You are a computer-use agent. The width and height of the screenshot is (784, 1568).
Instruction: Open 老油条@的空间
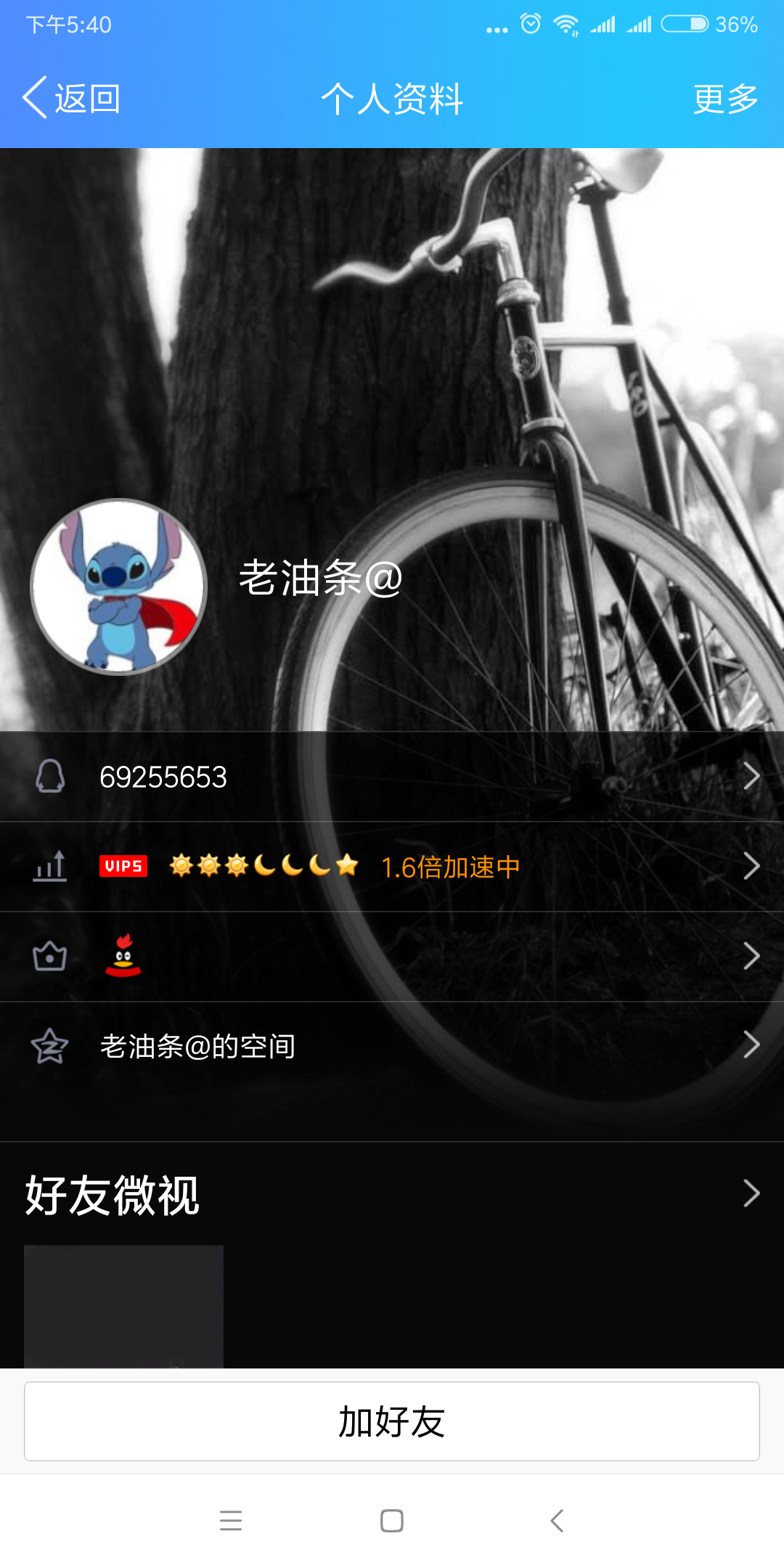392,1046
